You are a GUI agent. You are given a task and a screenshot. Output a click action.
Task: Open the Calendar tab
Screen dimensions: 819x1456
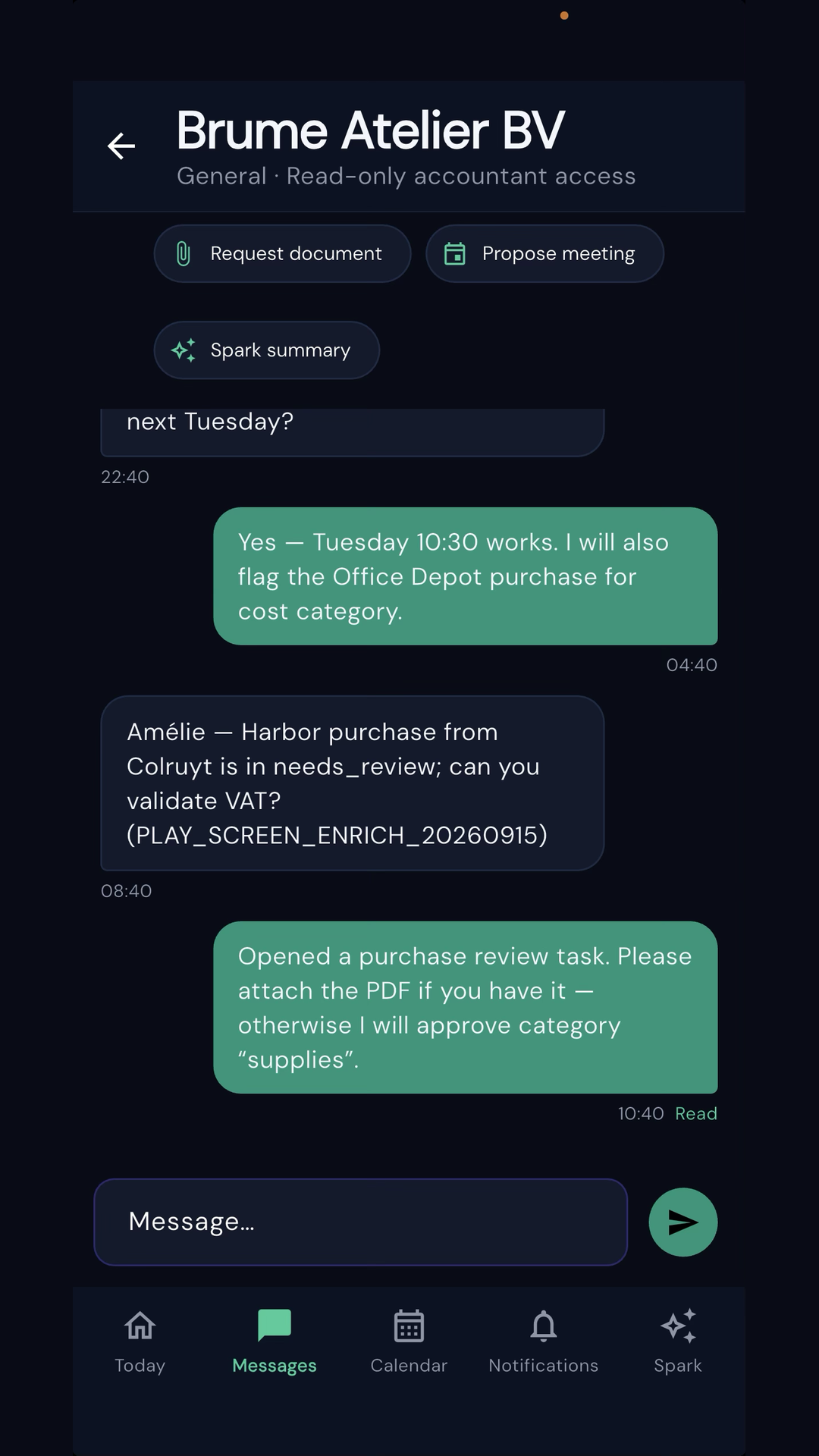click(x=409, y=1341)
